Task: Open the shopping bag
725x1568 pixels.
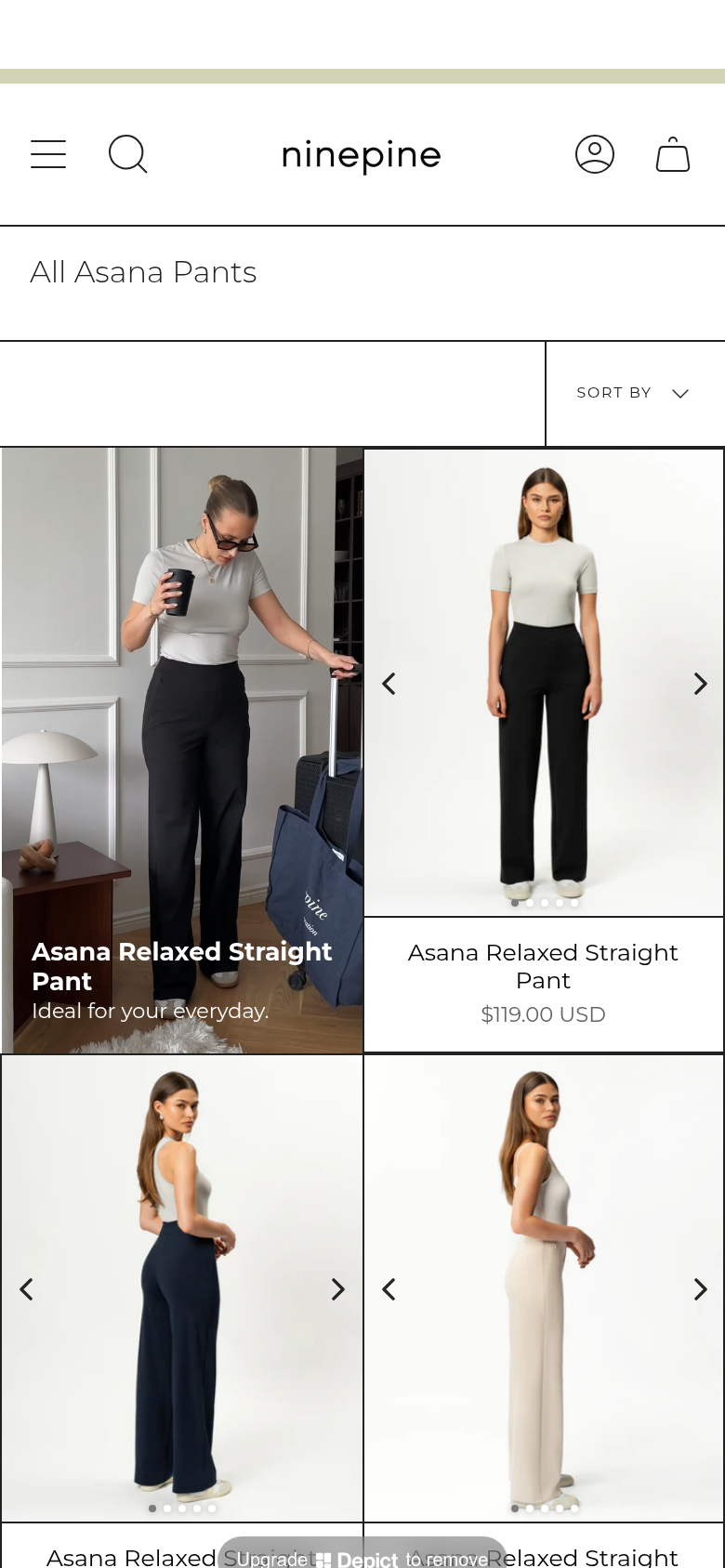Action: coord(673,154)
